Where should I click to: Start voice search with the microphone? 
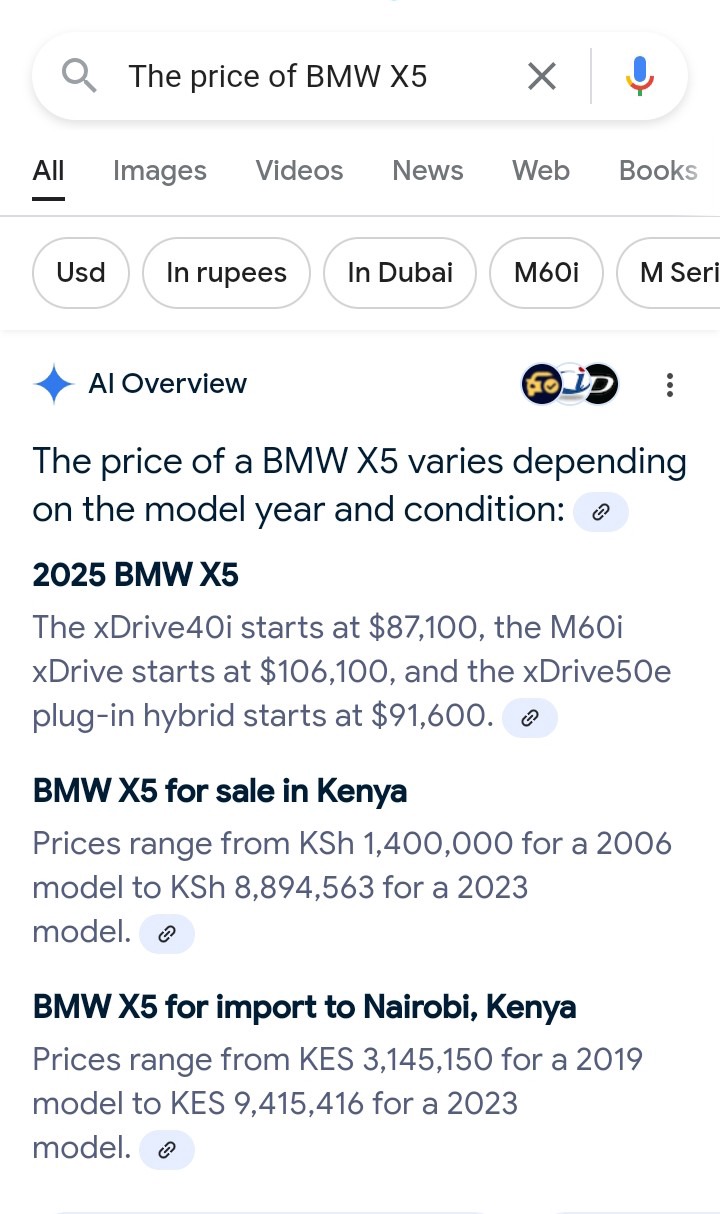(640, 76)
